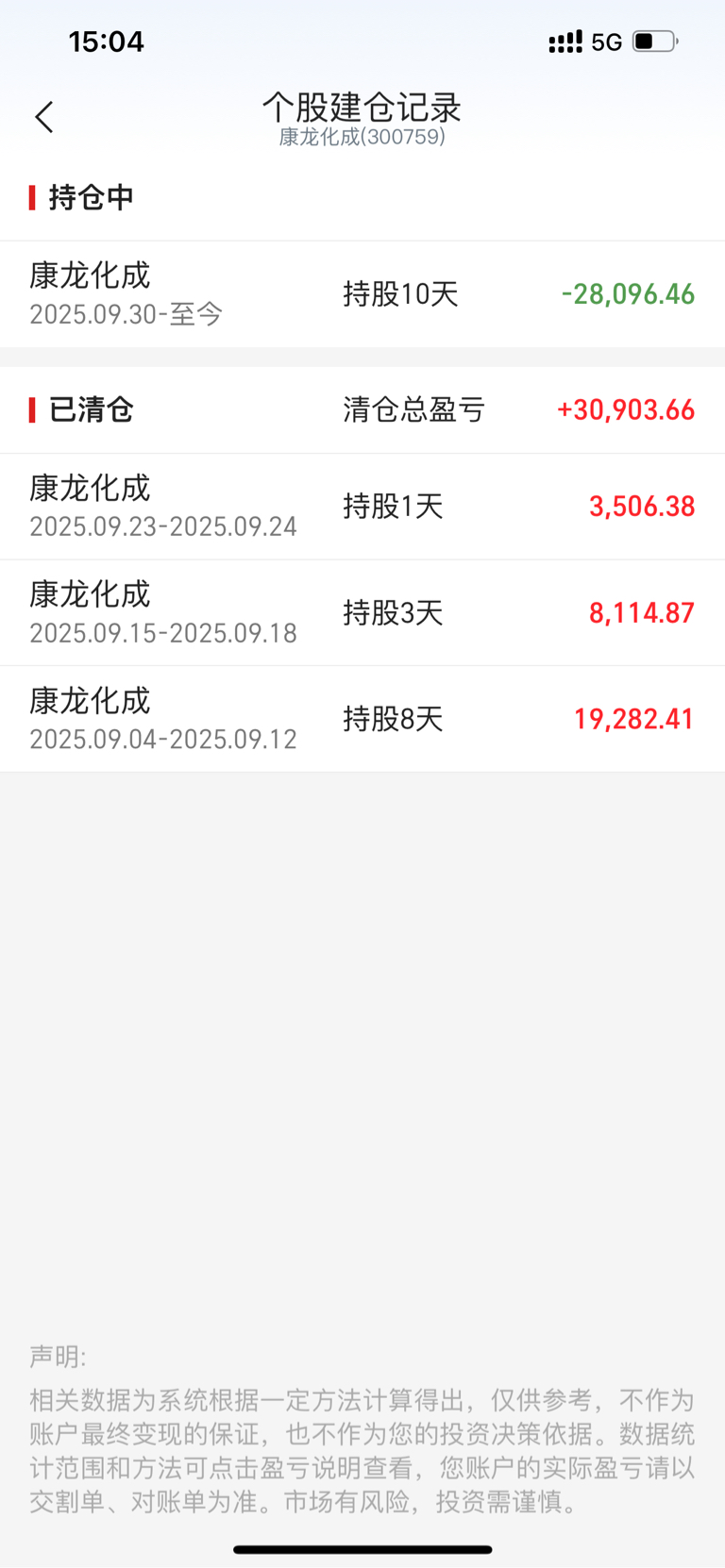Open the closed position record 2025.09.15-2025.09.18
The image size is (725, 1568).
tap(362, 613)
